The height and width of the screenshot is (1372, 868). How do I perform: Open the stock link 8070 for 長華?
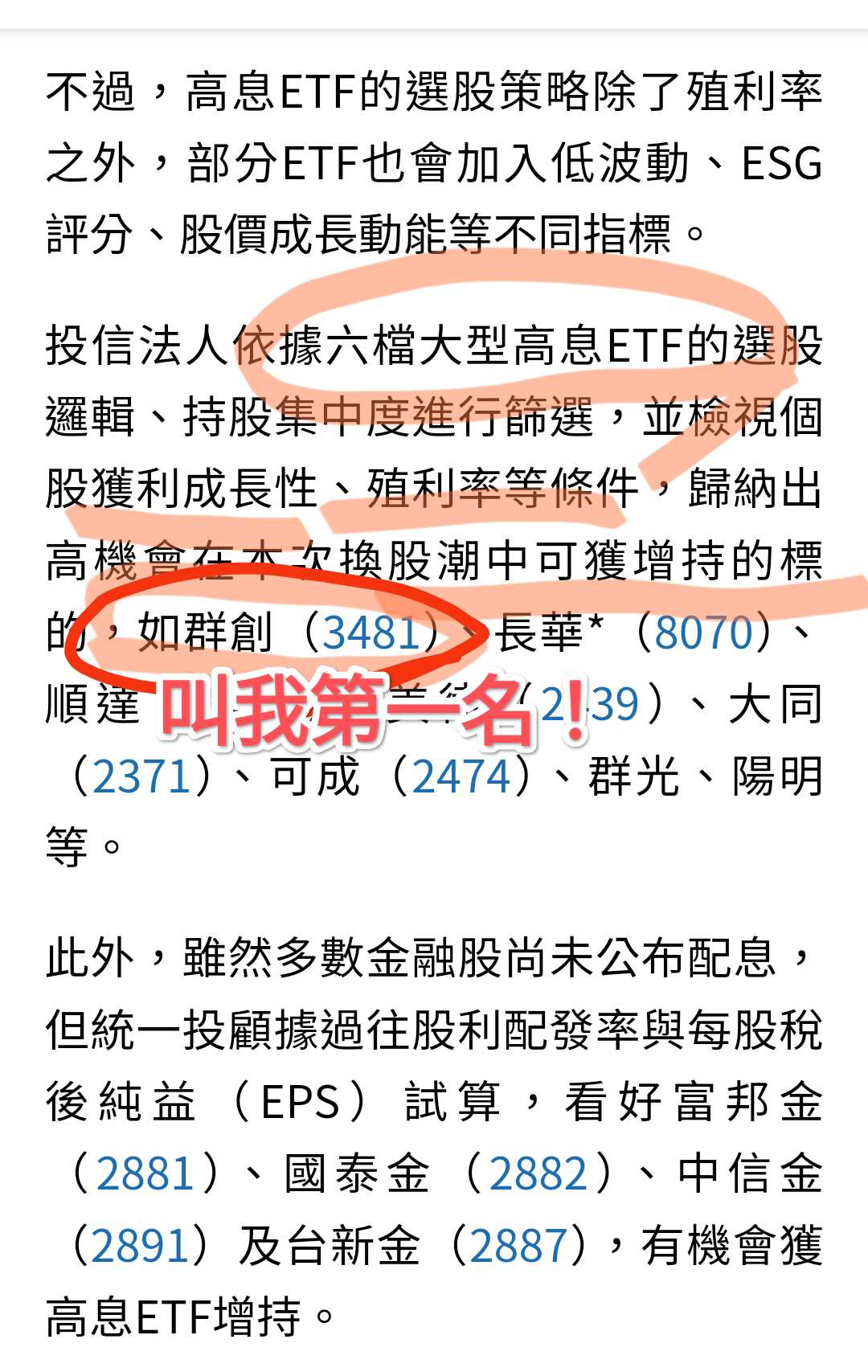pos(703,633)
